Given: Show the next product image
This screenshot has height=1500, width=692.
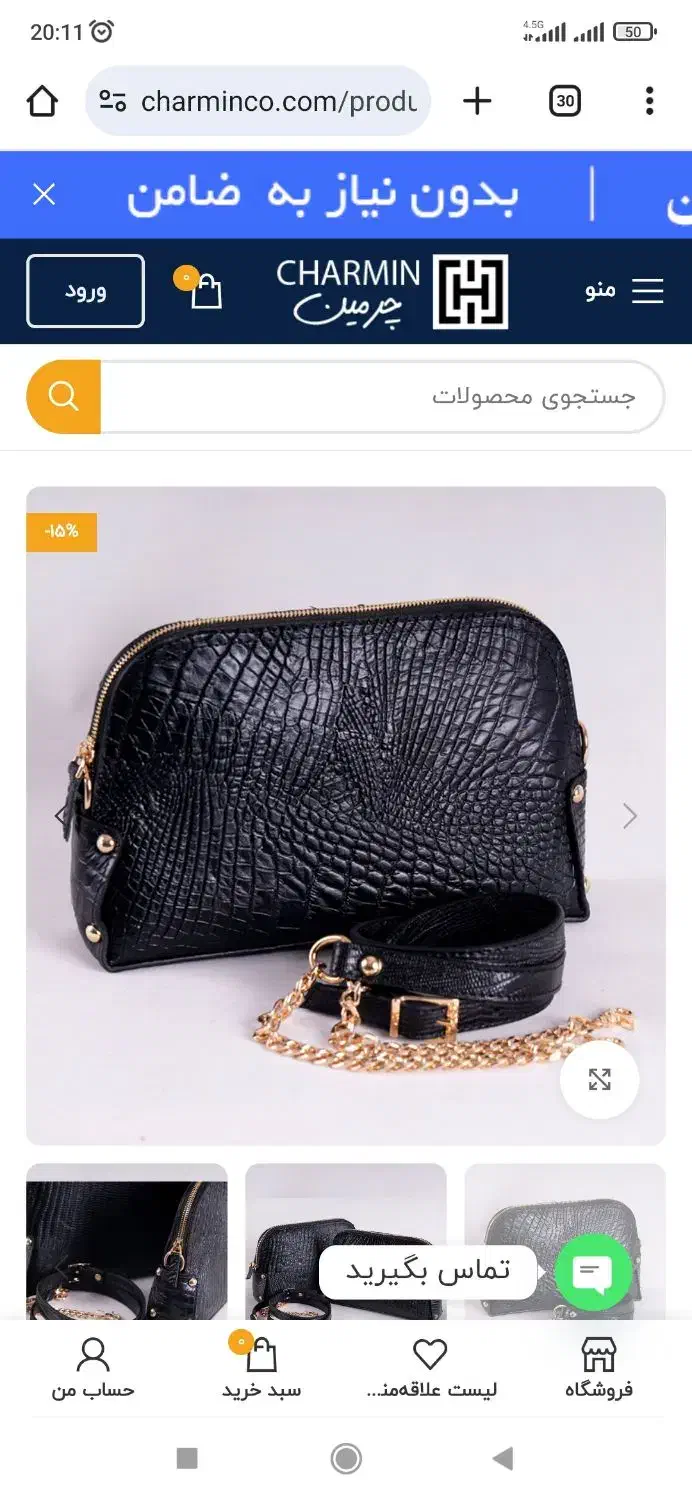Looking at the screenshot, I should tap(630, 816).
